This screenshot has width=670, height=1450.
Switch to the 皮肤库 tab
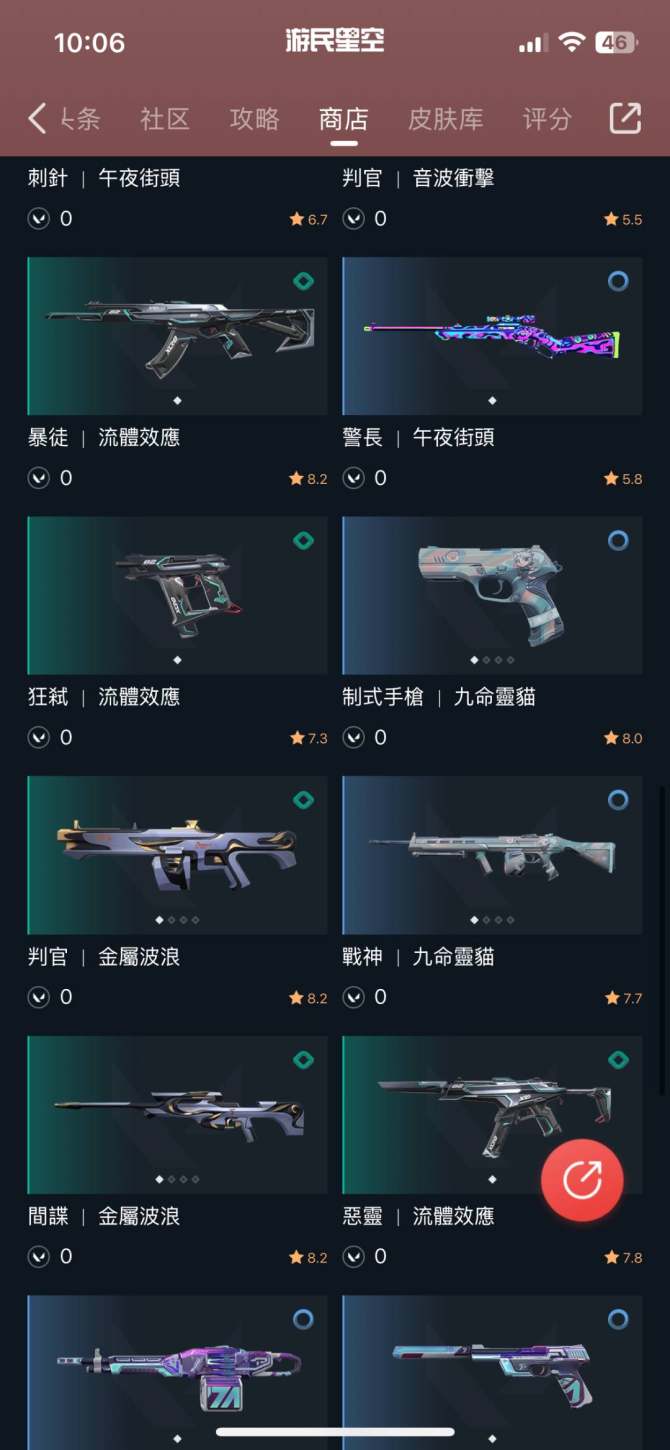[x=445, y=119]
